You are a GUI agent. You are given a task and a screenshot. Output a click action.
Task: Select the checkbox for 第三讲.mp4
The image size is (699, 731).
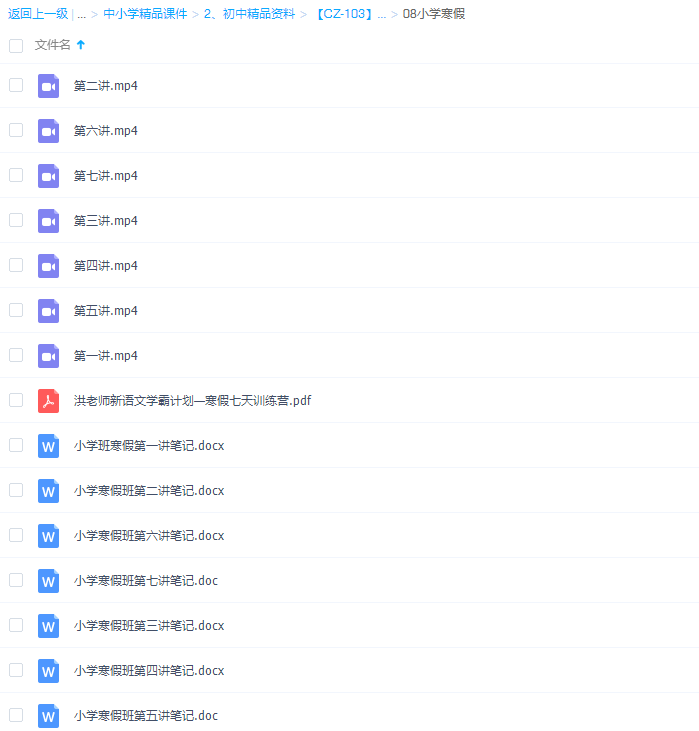coord(16,220)
